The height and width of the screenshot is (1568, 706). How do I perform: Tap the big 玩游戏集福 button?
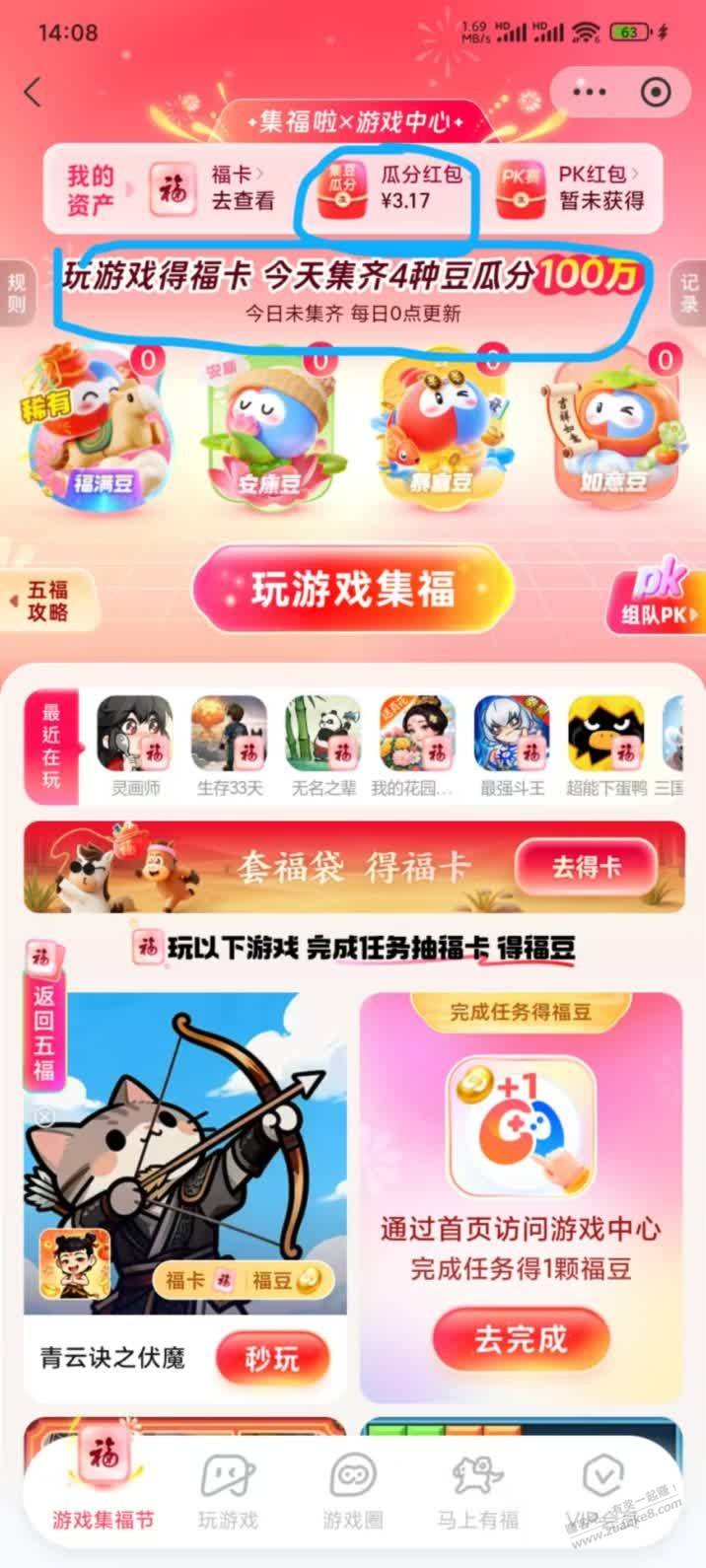tap(353, 590)
